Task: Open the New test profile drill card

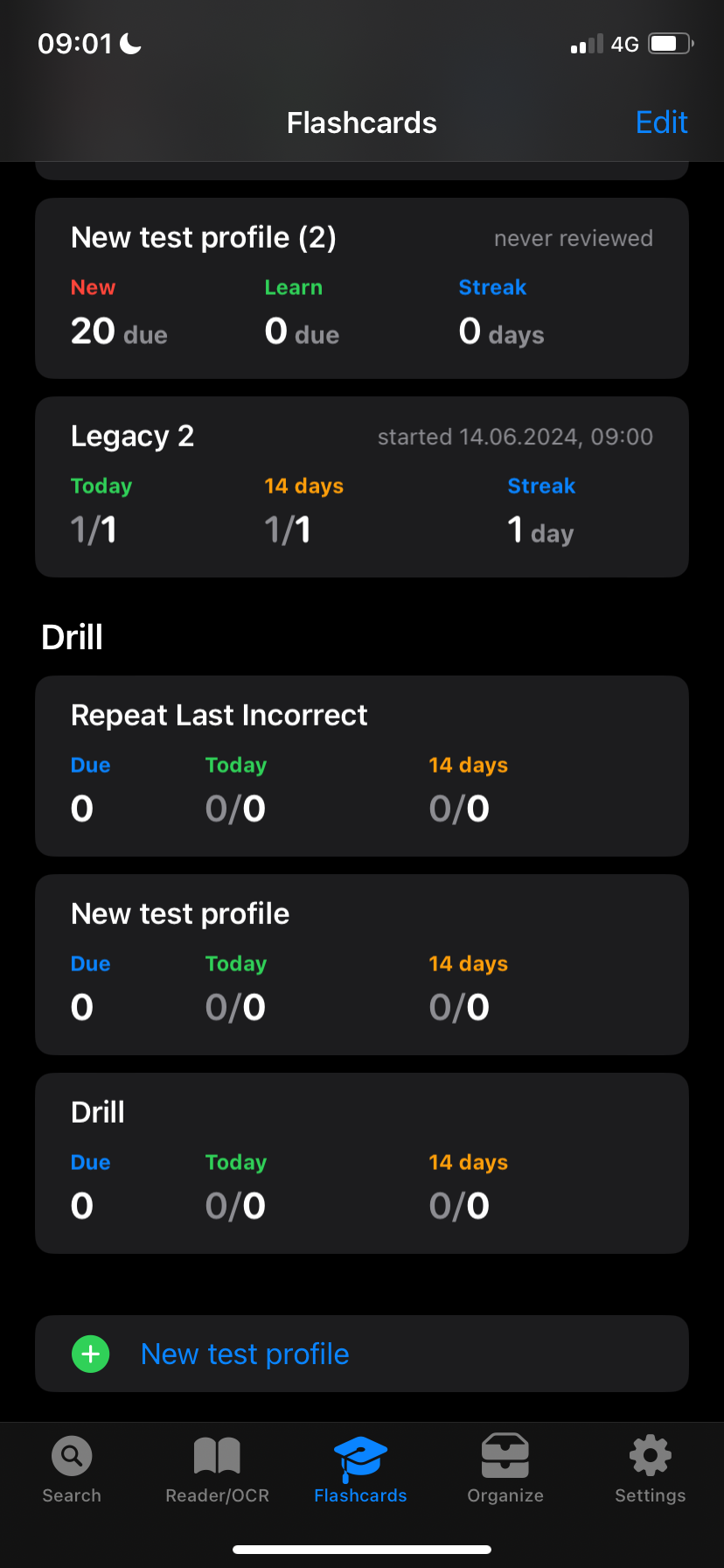Action: [362, 964]
